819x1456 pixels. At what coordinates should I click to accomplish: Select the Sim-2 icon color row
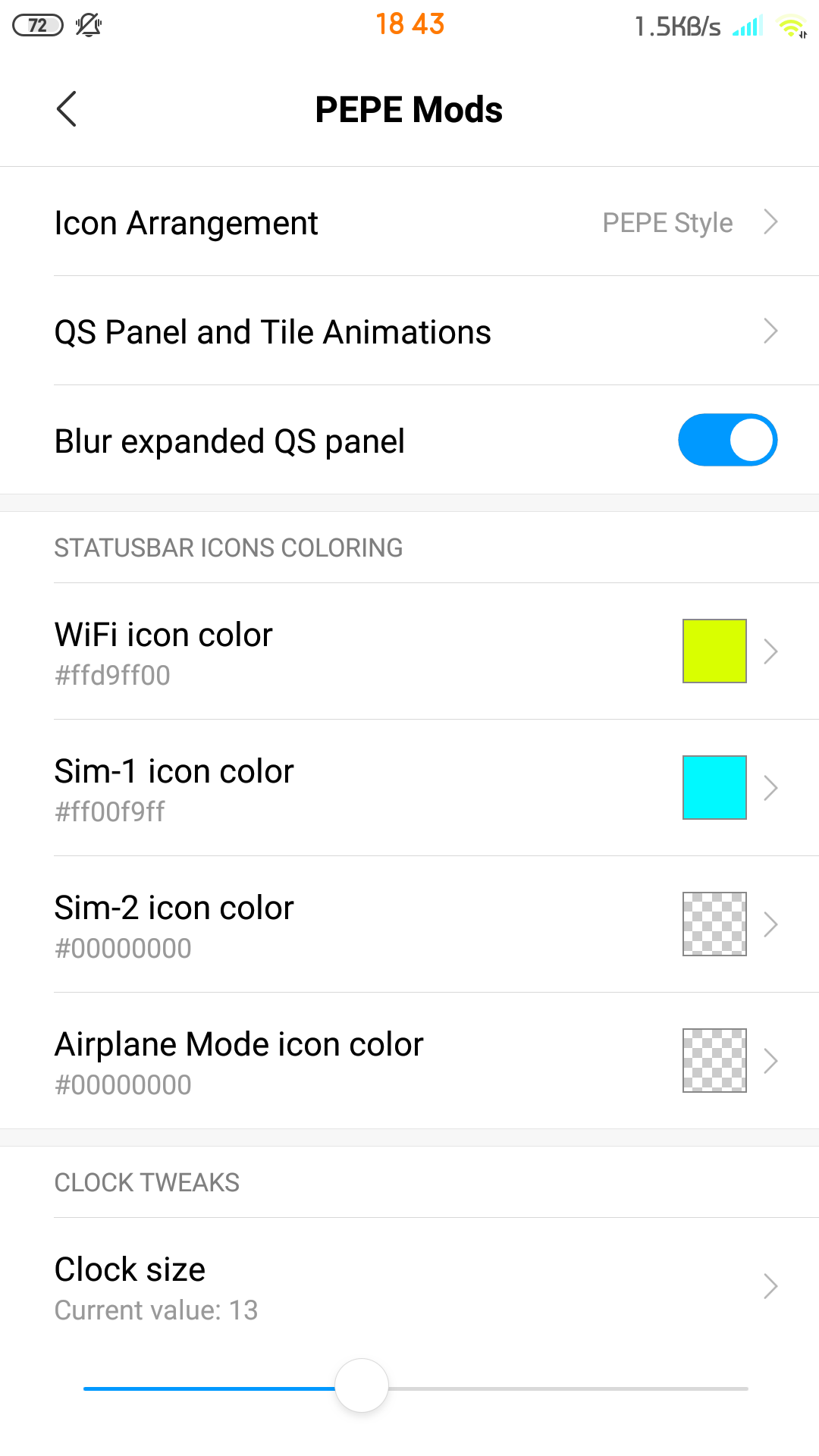tap(409, 924)
